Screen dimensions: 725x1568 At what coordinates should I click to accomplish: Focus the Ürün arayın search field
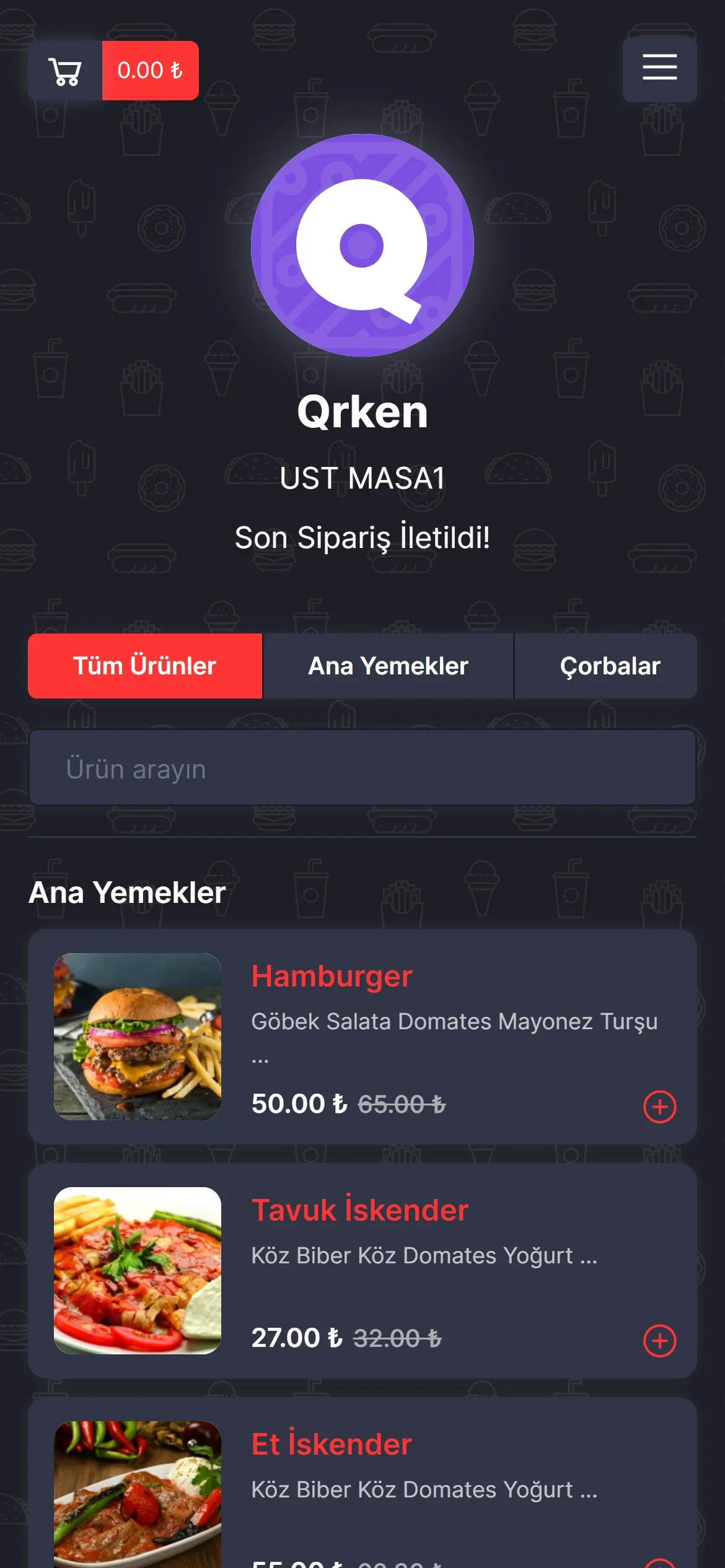362,768
